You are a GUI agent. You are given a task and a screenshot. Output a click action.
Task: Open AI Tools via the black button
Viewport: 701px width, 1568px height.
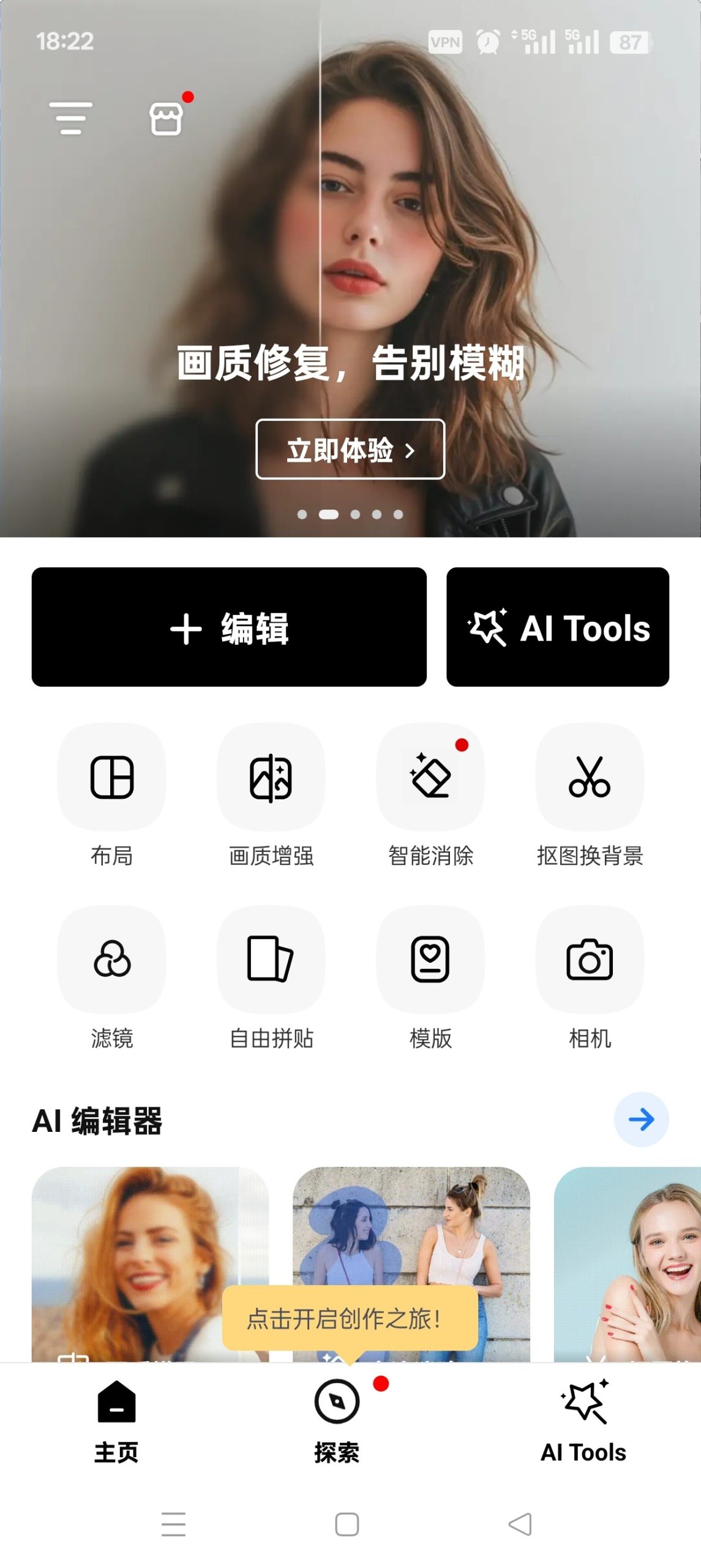558,628
